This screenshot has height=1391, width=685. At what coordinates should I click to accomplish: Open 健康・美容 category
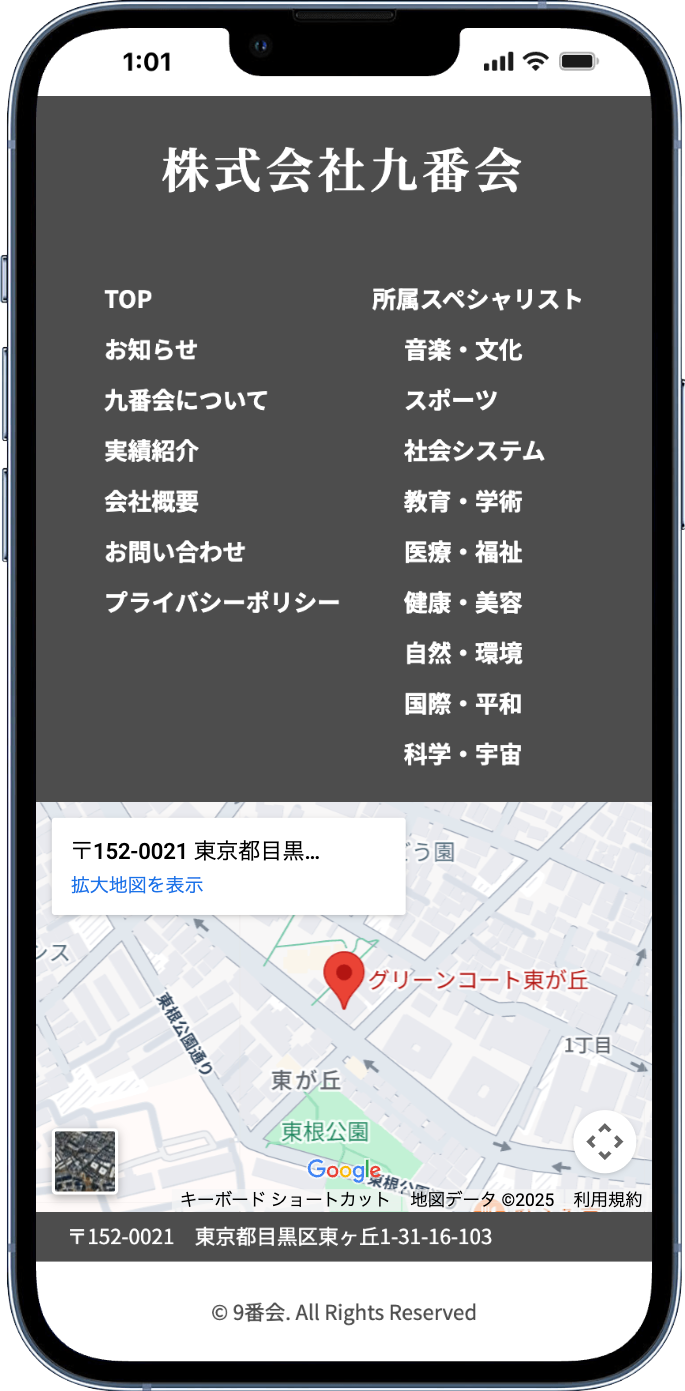(x=463, y=602)
